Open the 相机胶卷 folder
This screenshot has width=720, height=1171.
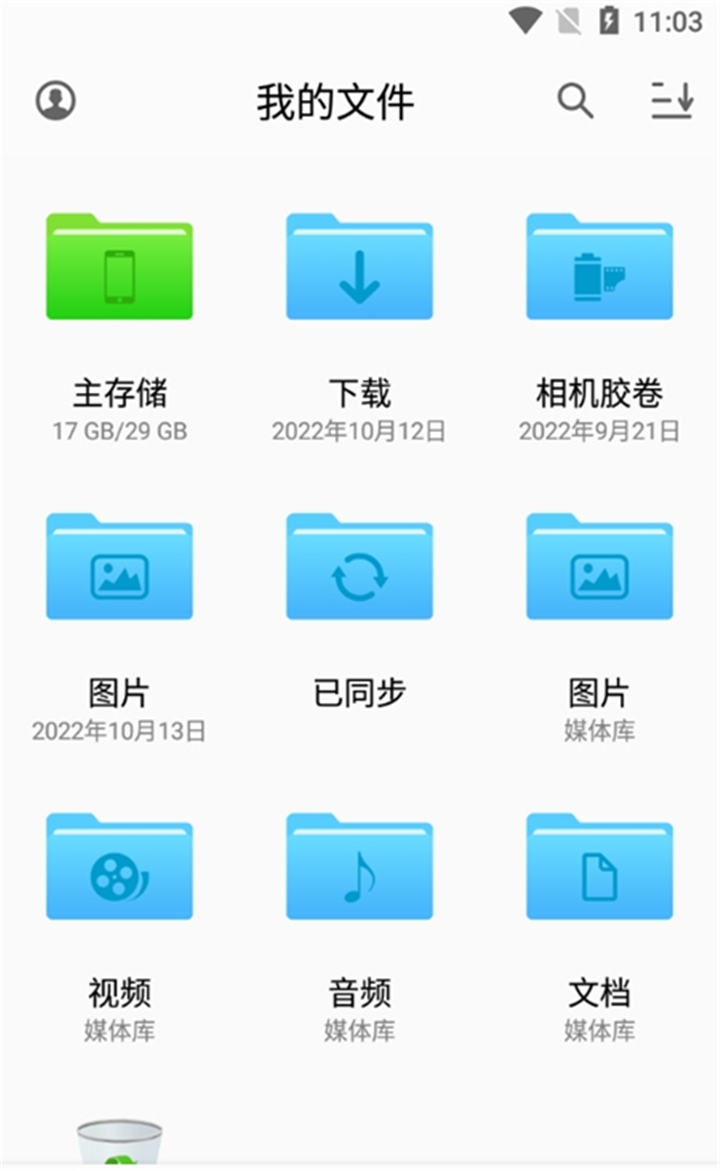tap(600, 268)
